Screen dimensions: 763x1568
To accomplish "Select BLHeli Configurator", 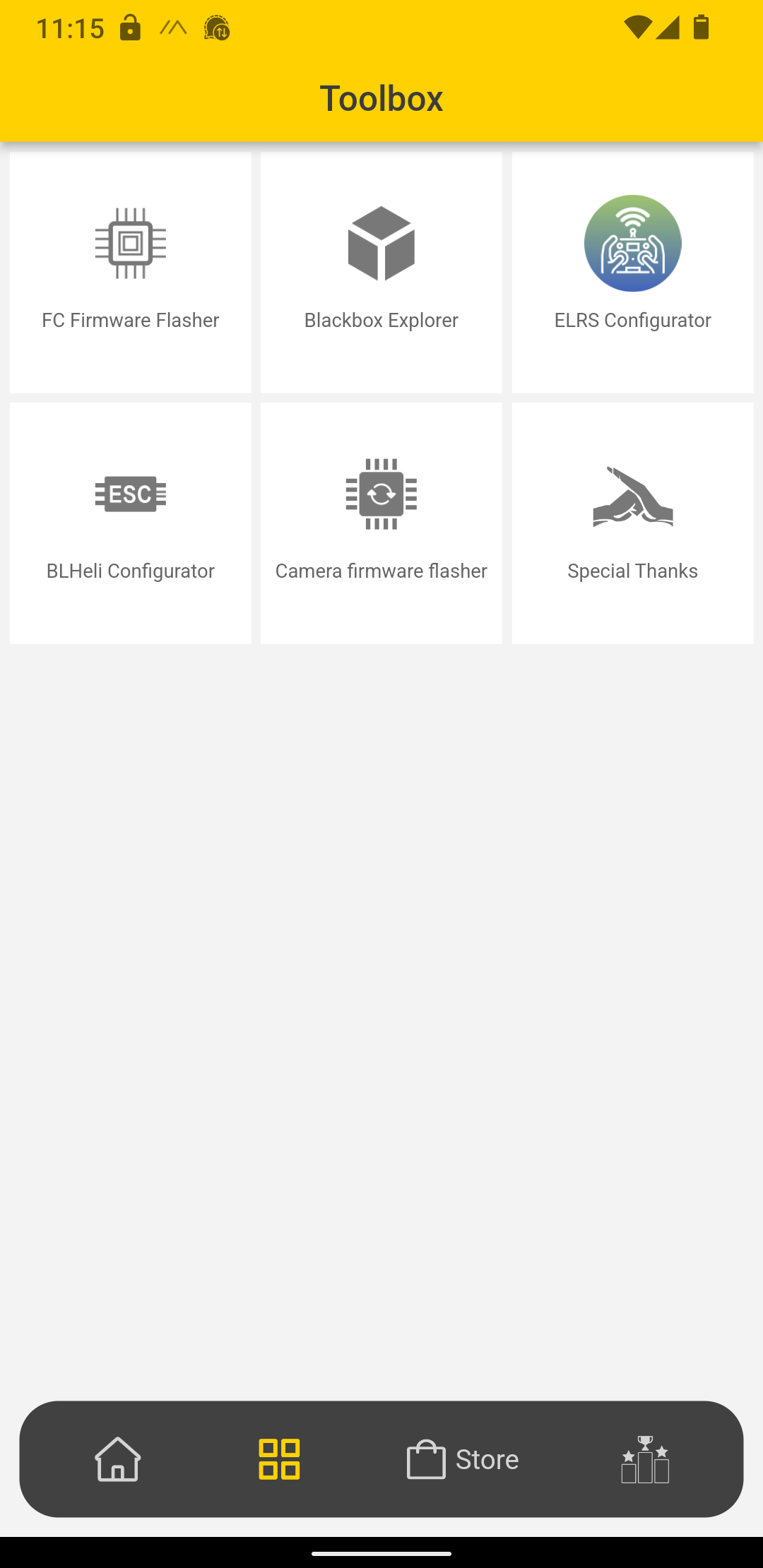I will coord(131,523).
